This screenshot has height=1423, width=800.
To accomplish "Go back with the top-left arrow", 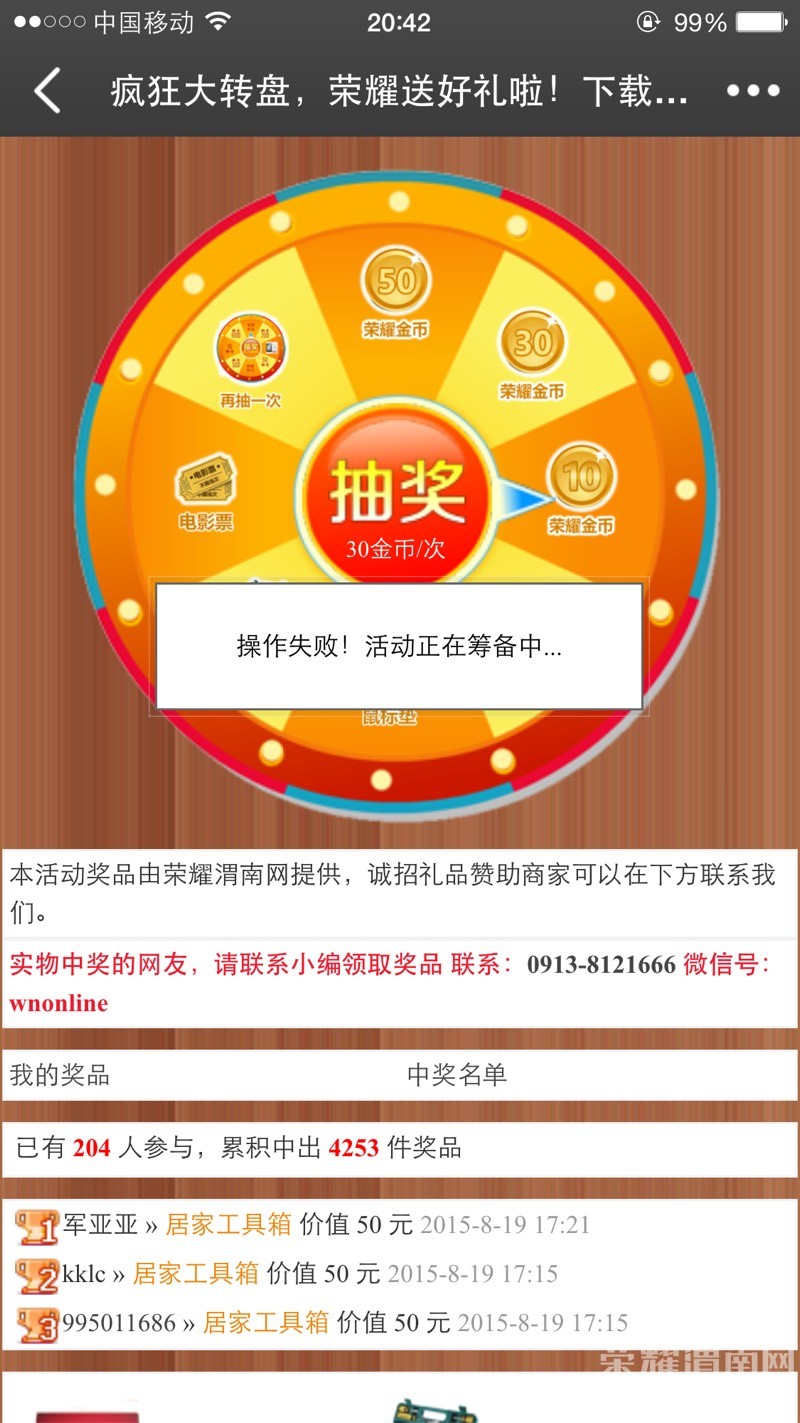I will pyautogui.click(x=46, y=92).
